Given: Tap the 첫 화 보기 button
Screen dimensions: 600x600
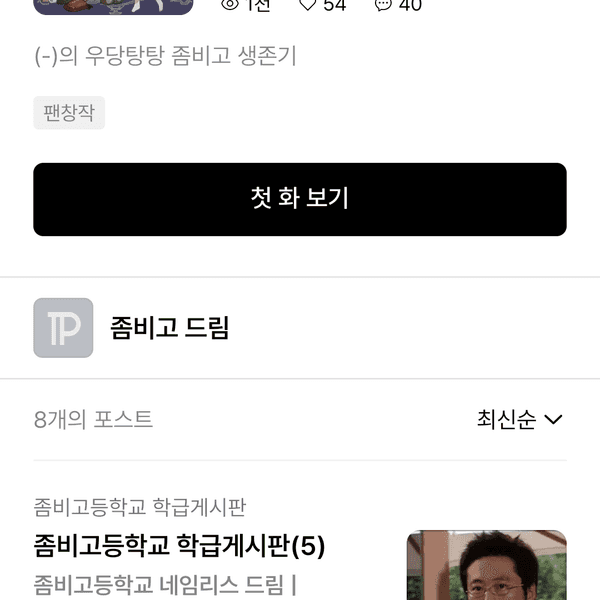Looking at the screenshot, I should pos(300,199).
